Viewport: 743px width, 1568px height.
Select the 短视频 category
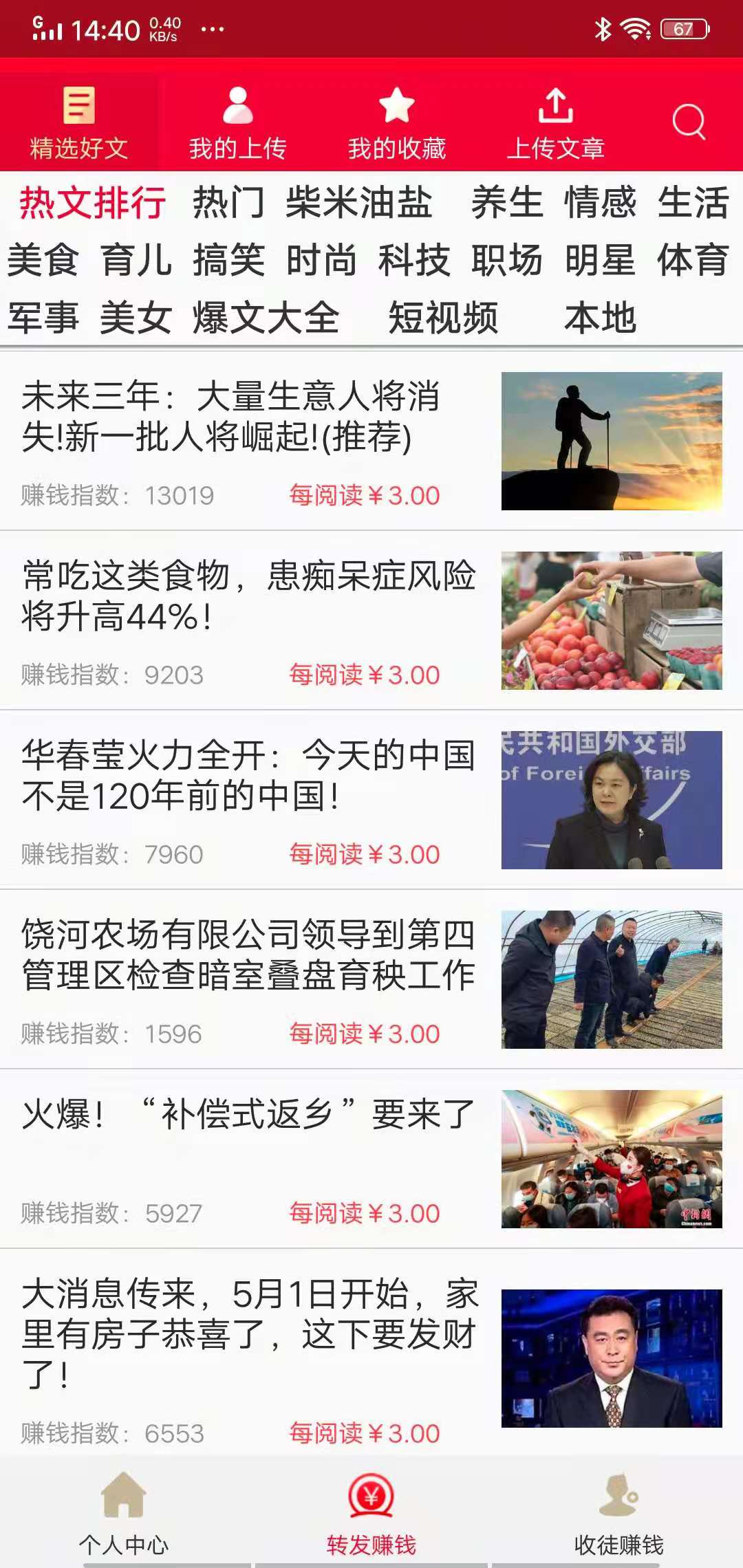444,318
